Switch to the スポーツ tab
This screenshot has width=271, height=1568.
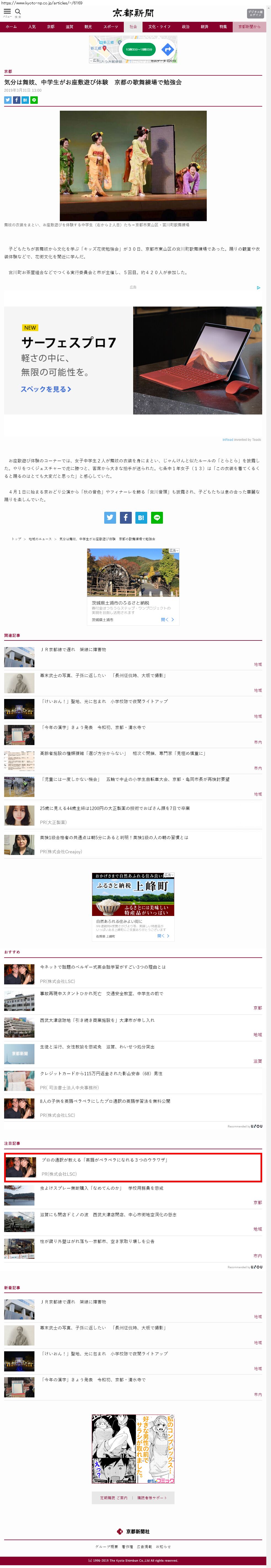111,27
